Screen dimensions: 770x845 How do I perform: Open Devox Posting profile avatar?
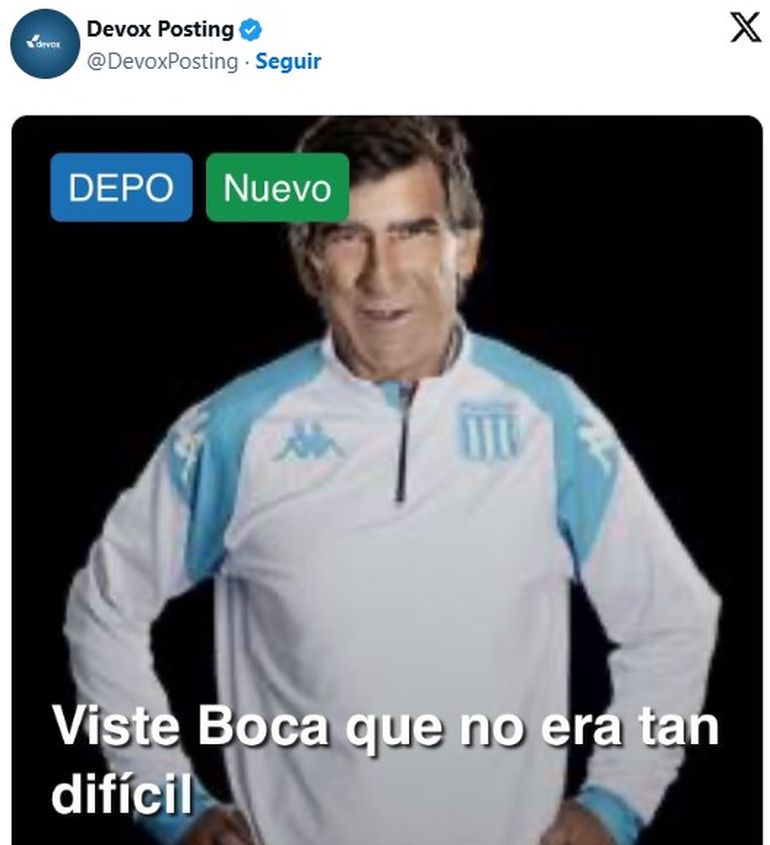coord(44,44)
